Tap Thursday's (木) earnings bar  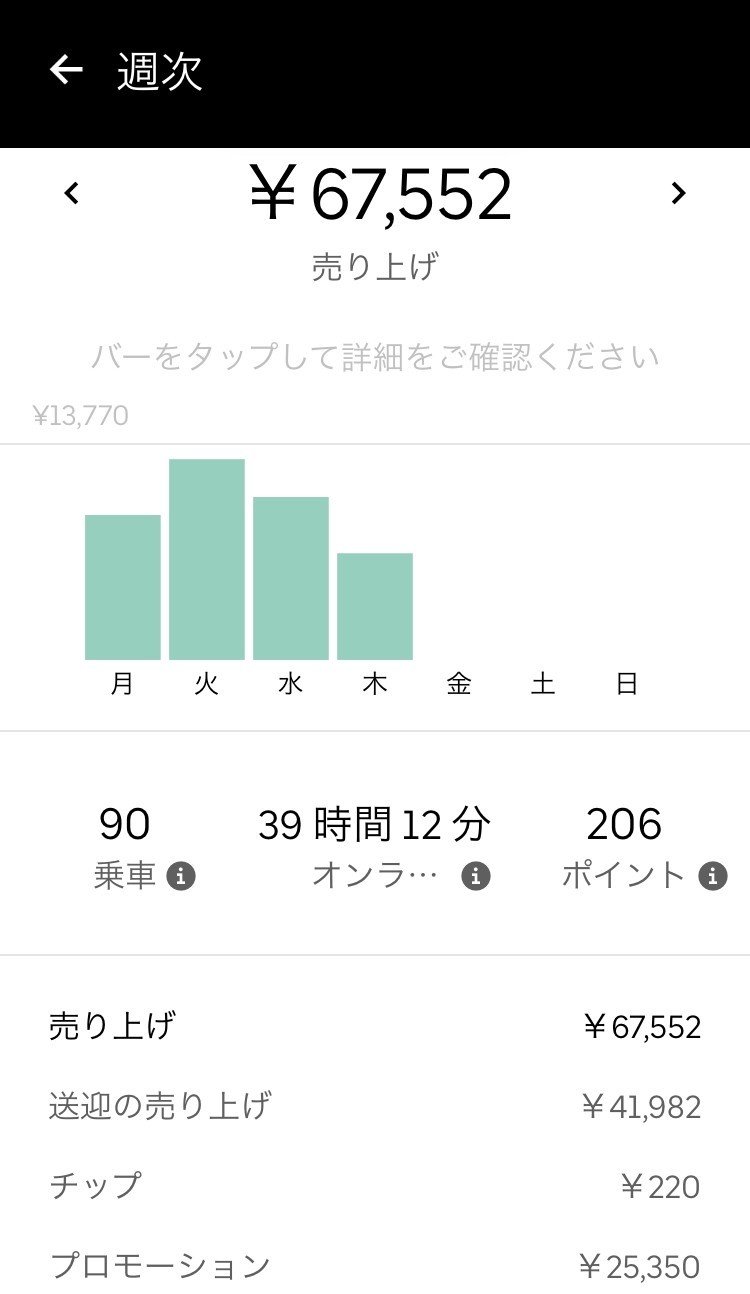374,605
